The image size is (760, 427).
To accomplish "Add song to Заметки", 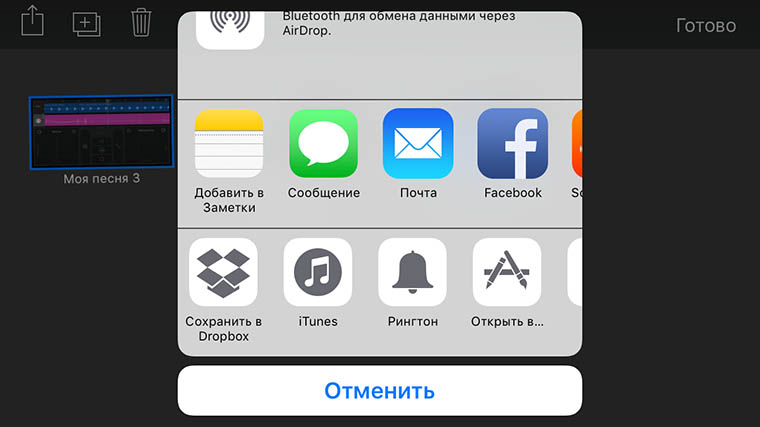I will [x=229, y=144].
